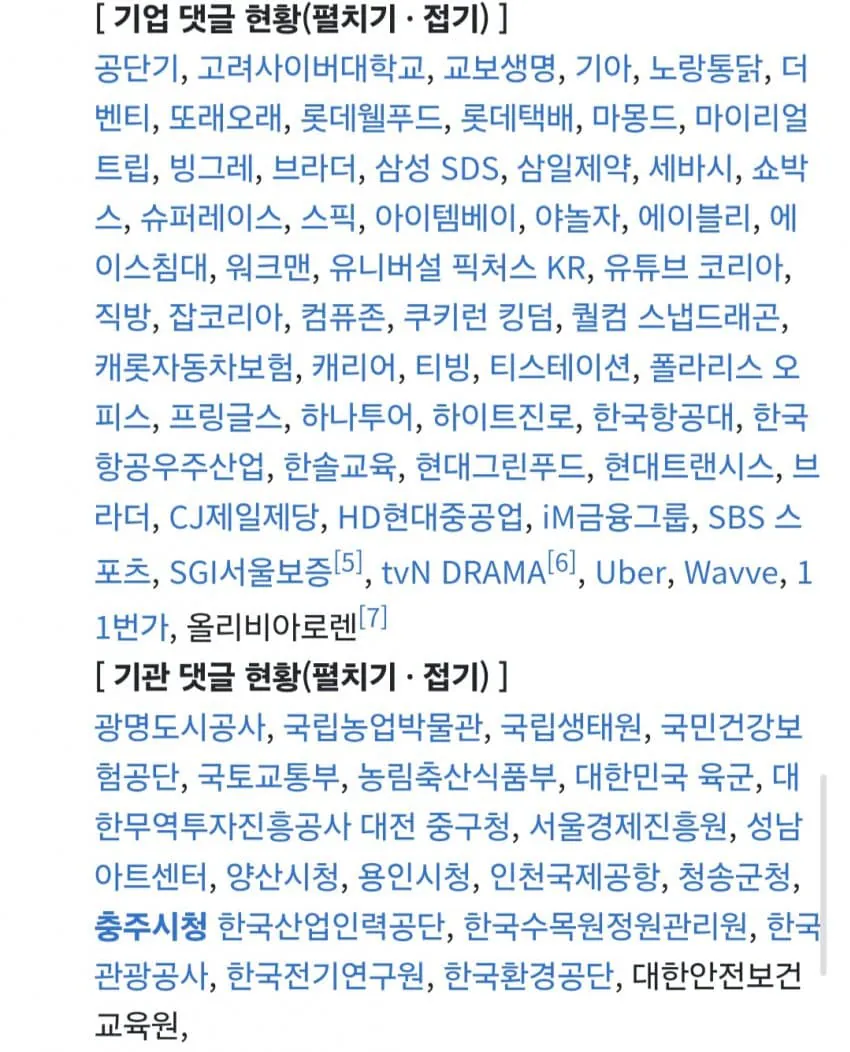The width and height of the screenshot is (850, 1052).
Task: Visit the 한국전기연구원 link
Action: coord(326,974)
